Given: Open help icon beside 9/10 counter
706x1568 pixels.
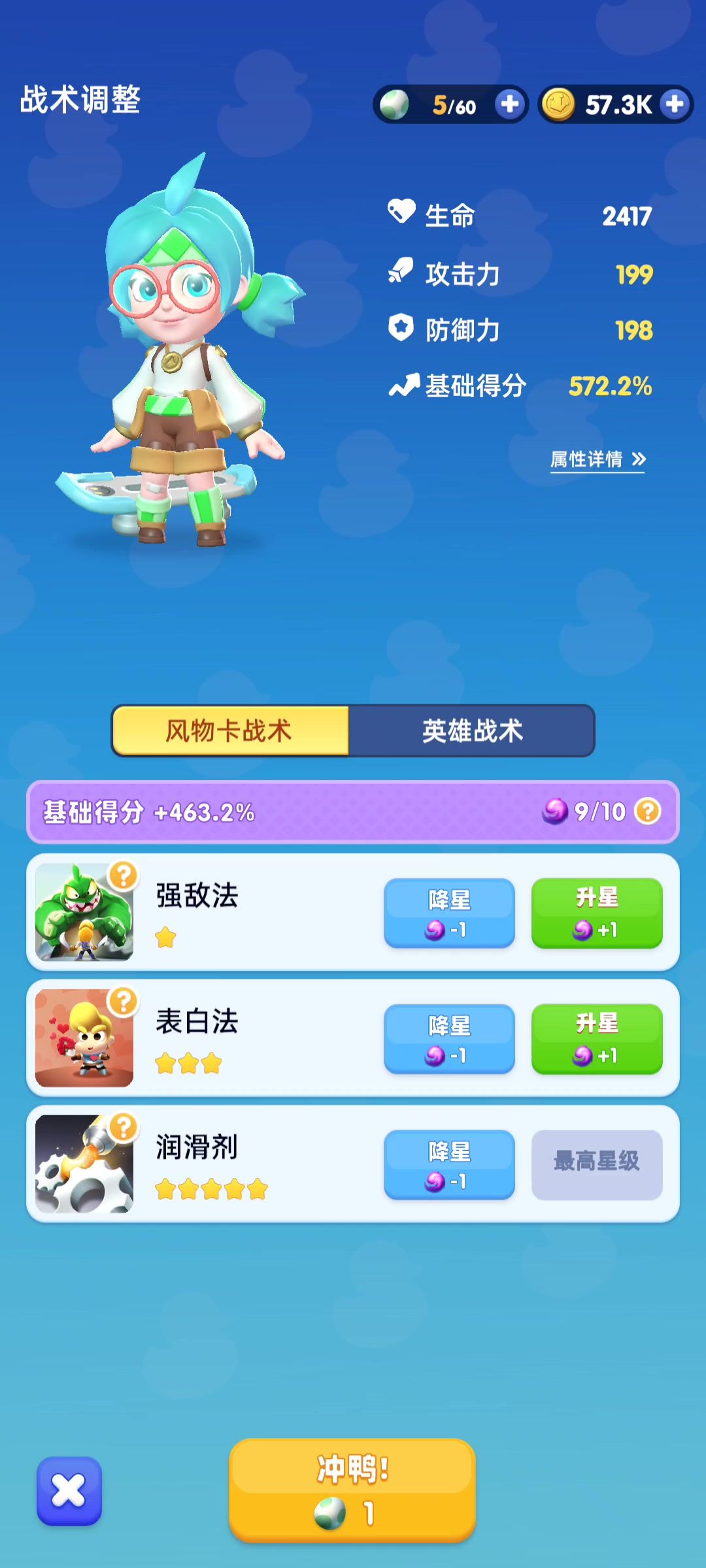Looking at the screenshot, I should coord(648,811).
